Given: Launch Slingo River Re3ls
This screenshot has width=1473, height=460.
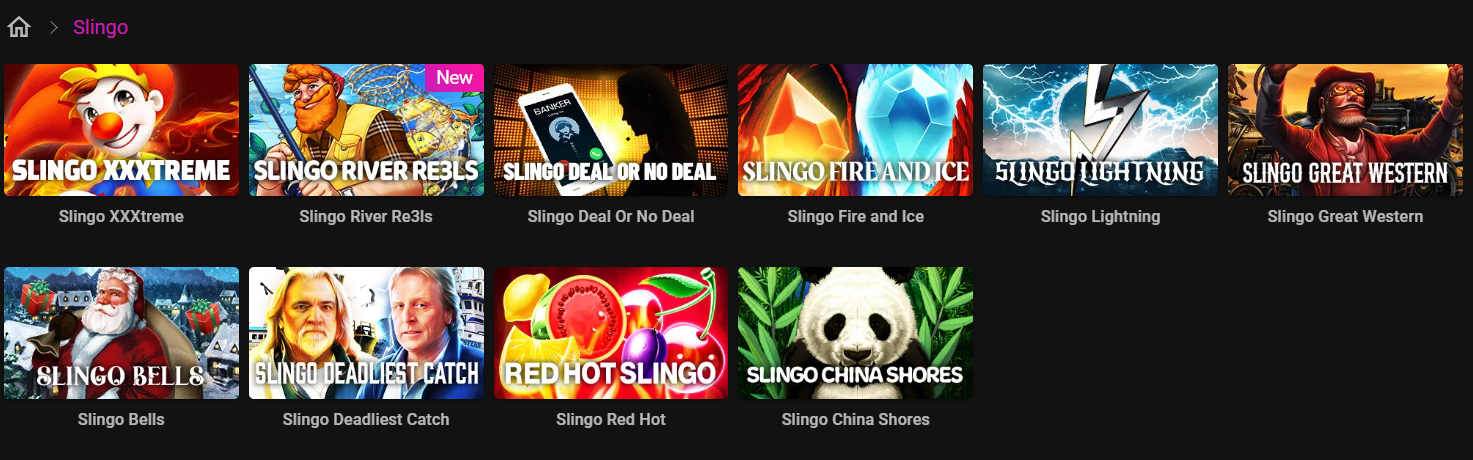Looking at the screenshot, I should point(366,130).
